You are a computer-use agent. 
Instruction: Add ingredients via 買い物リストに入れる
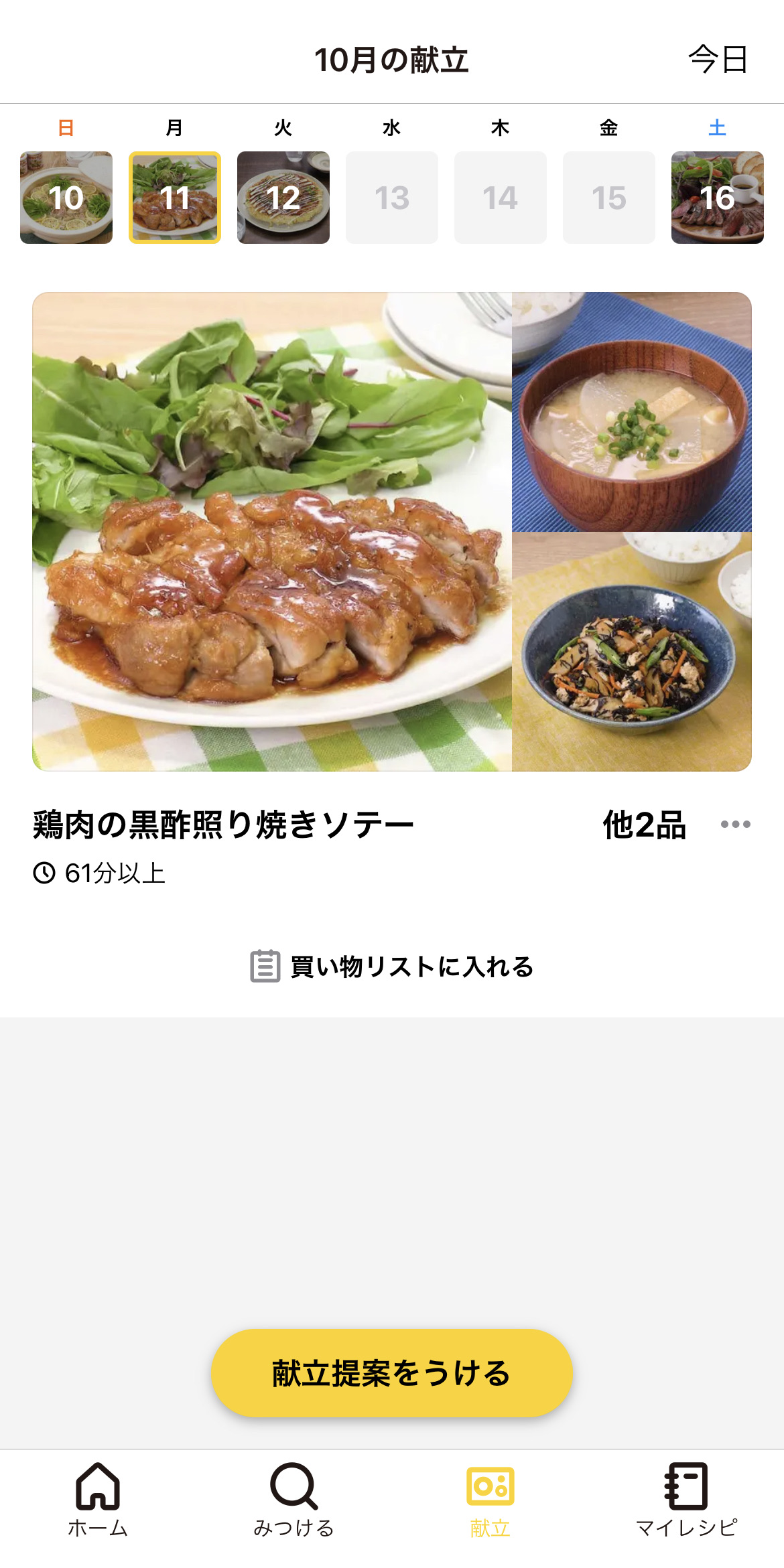coord(392,967)
